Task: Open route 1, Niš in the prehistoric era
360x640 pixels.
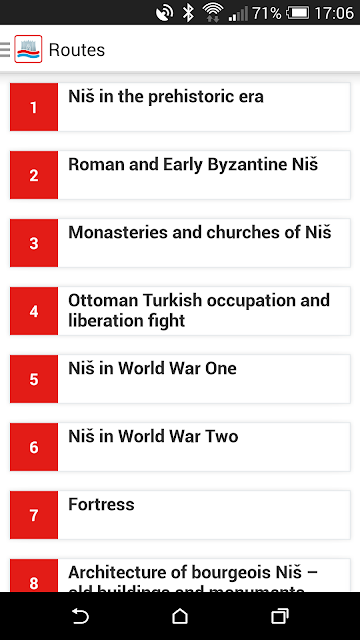Action: [180, 107]
